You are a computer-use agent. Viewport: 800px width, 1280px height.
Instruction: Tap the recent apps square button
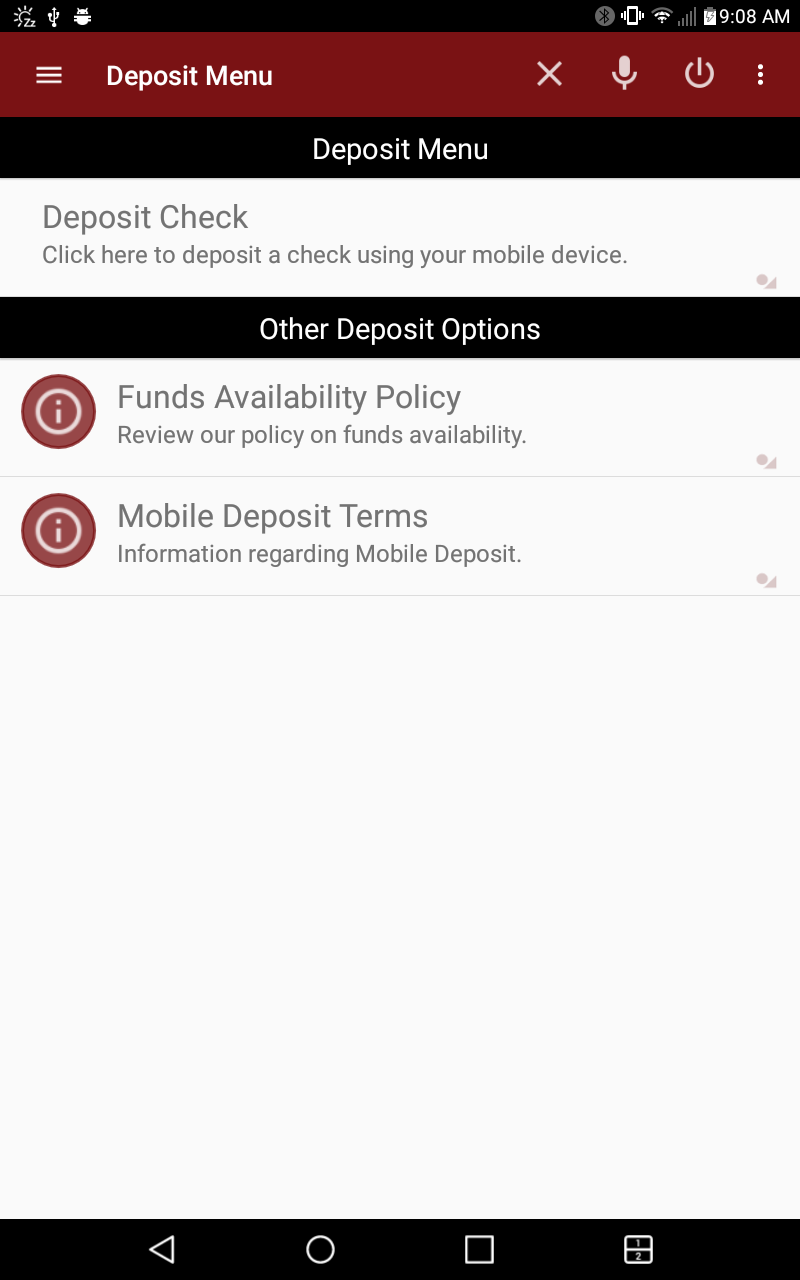(x=479, y=1249)
